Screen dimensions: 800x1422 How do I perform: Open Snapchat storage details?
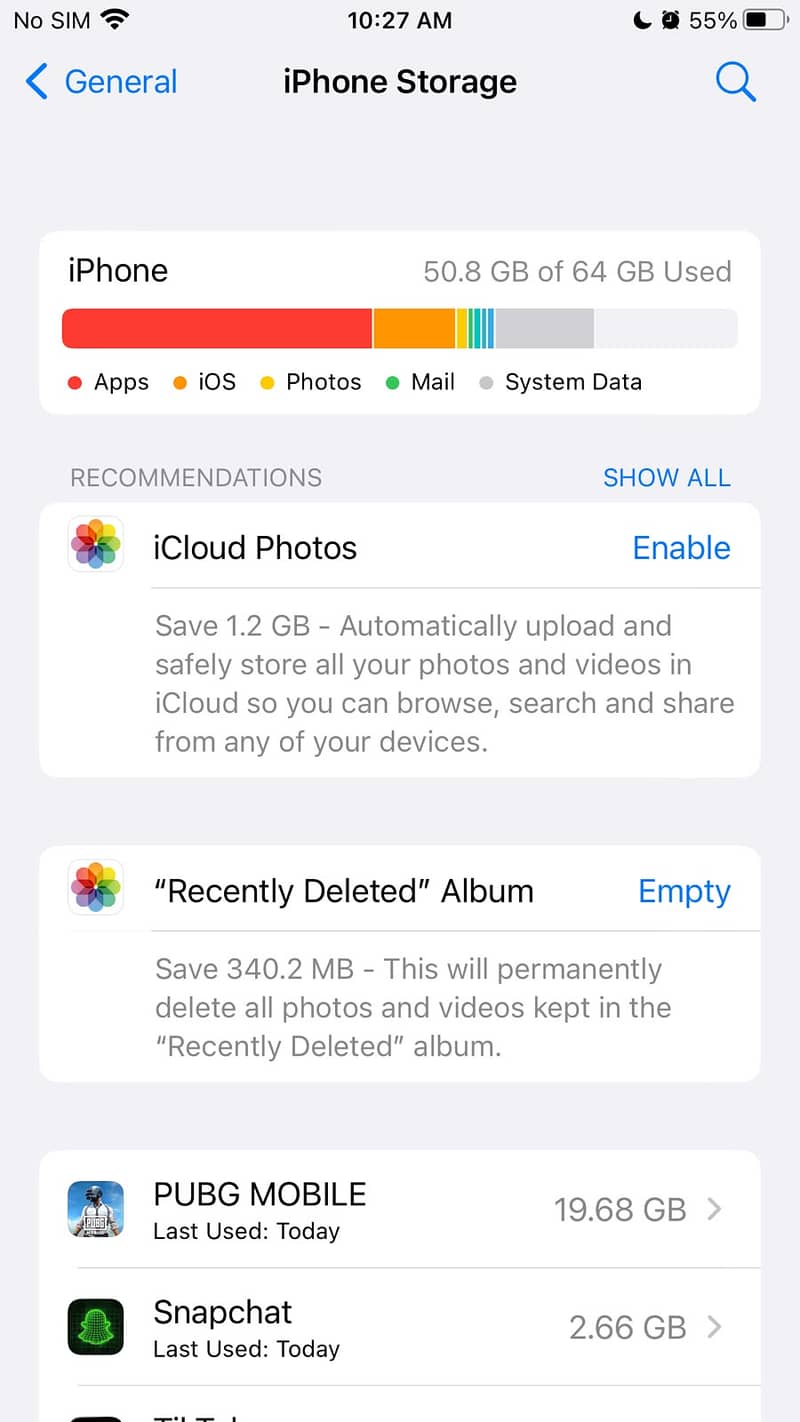coord(400,1327)
